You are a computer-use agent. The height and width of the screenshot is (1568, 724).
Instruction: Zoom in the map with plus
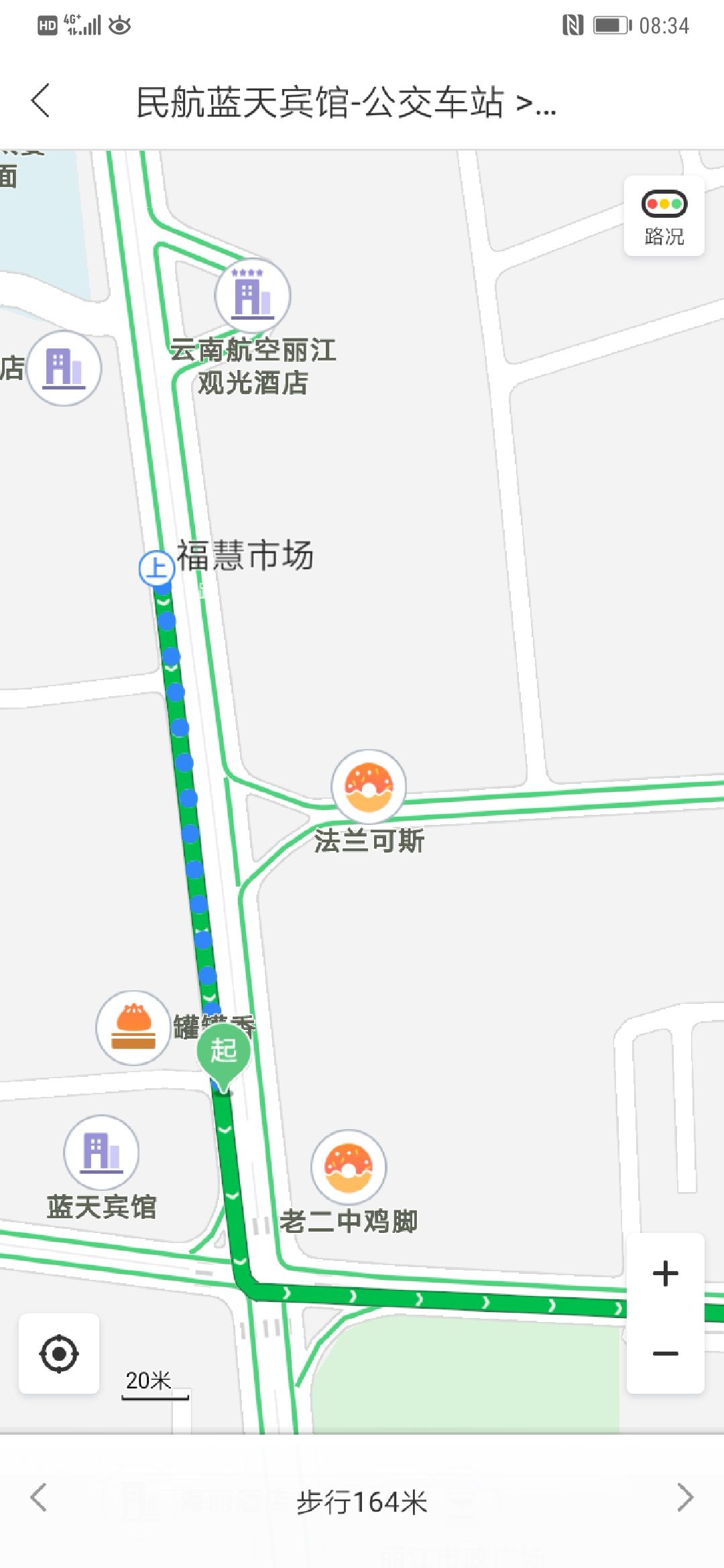(x=665, y=1273)
